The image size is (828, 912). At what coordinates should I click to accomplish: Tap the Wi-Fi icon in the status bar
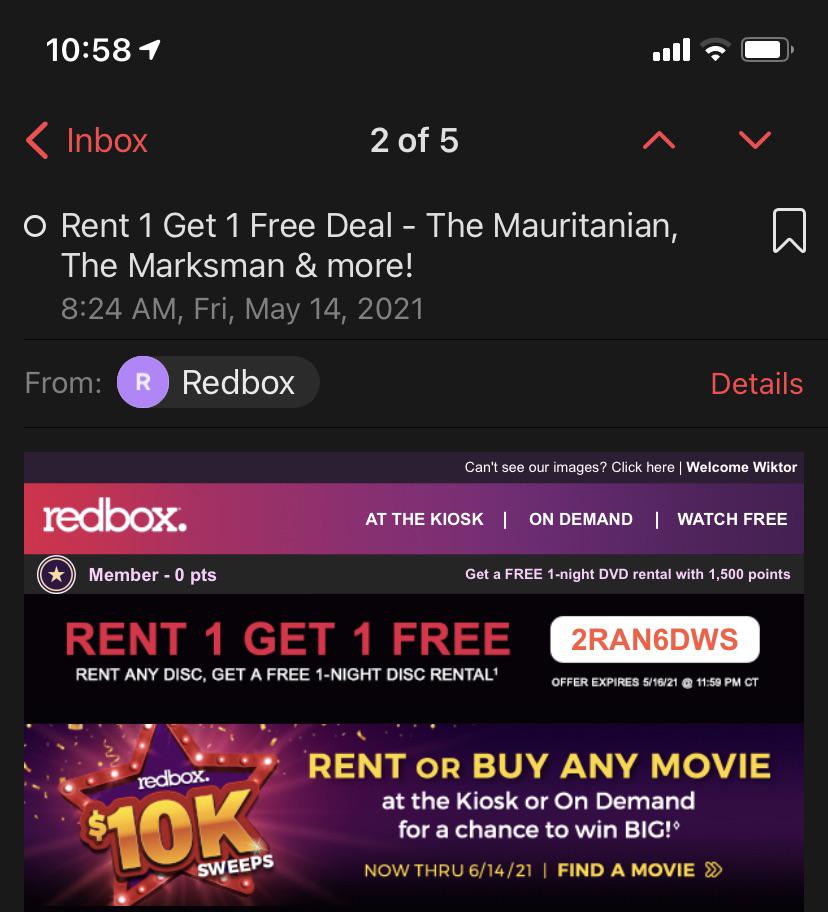coord(713,46)
